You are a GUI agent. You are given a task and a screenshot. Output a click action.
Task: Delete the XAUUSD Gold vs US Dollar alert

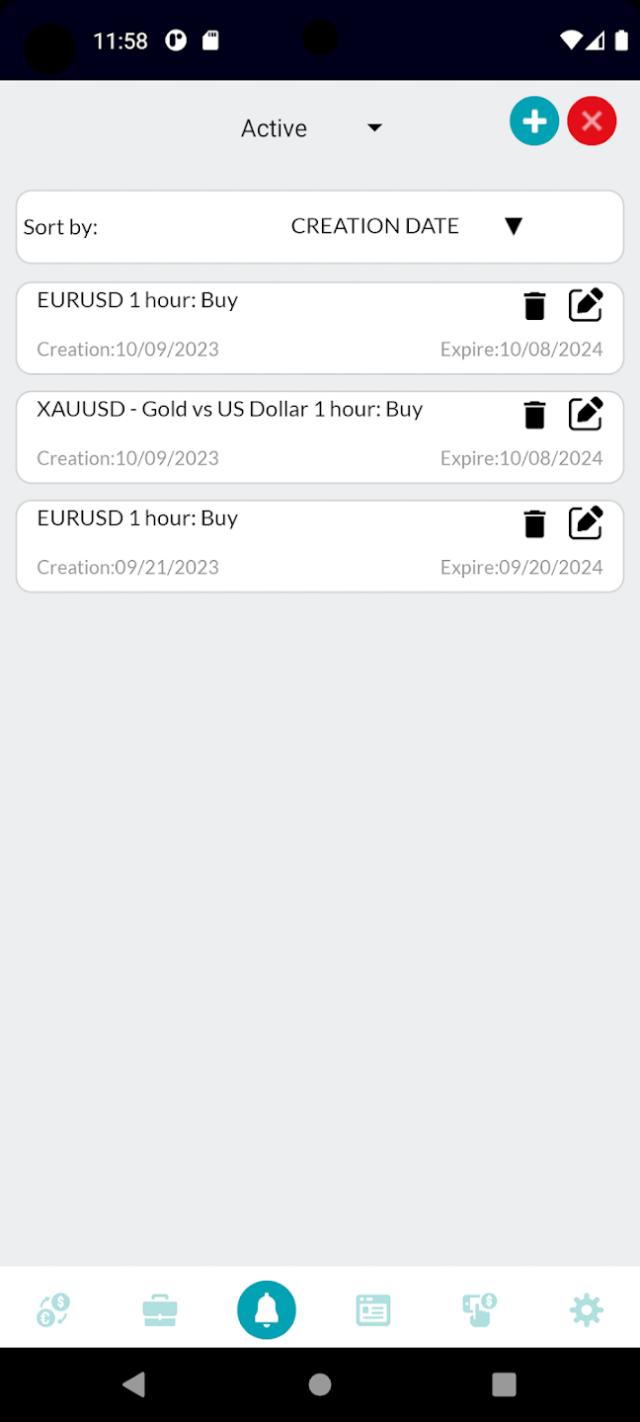coord(535,415)
